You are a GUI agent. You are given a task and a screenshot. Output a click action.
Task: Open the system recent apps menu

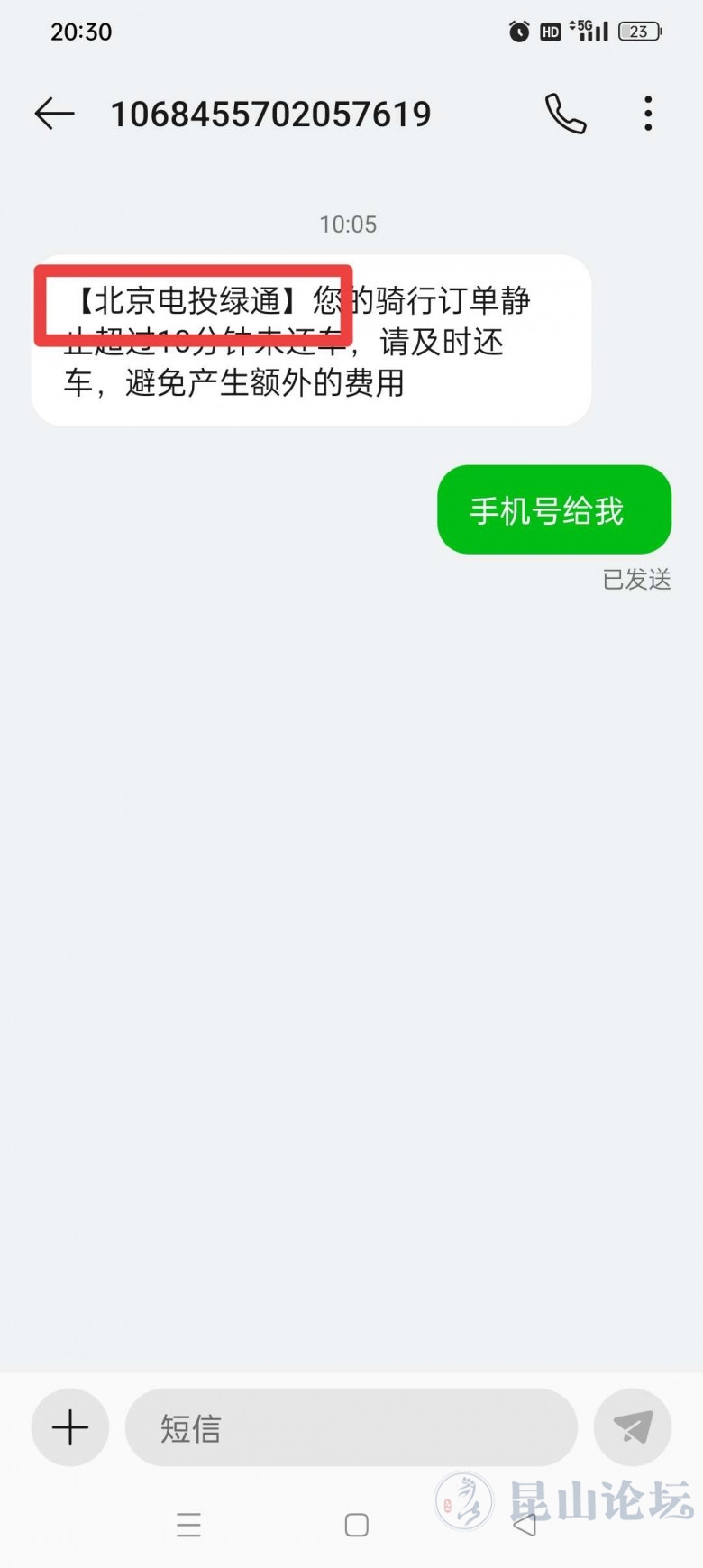(x=188, y=1525)
